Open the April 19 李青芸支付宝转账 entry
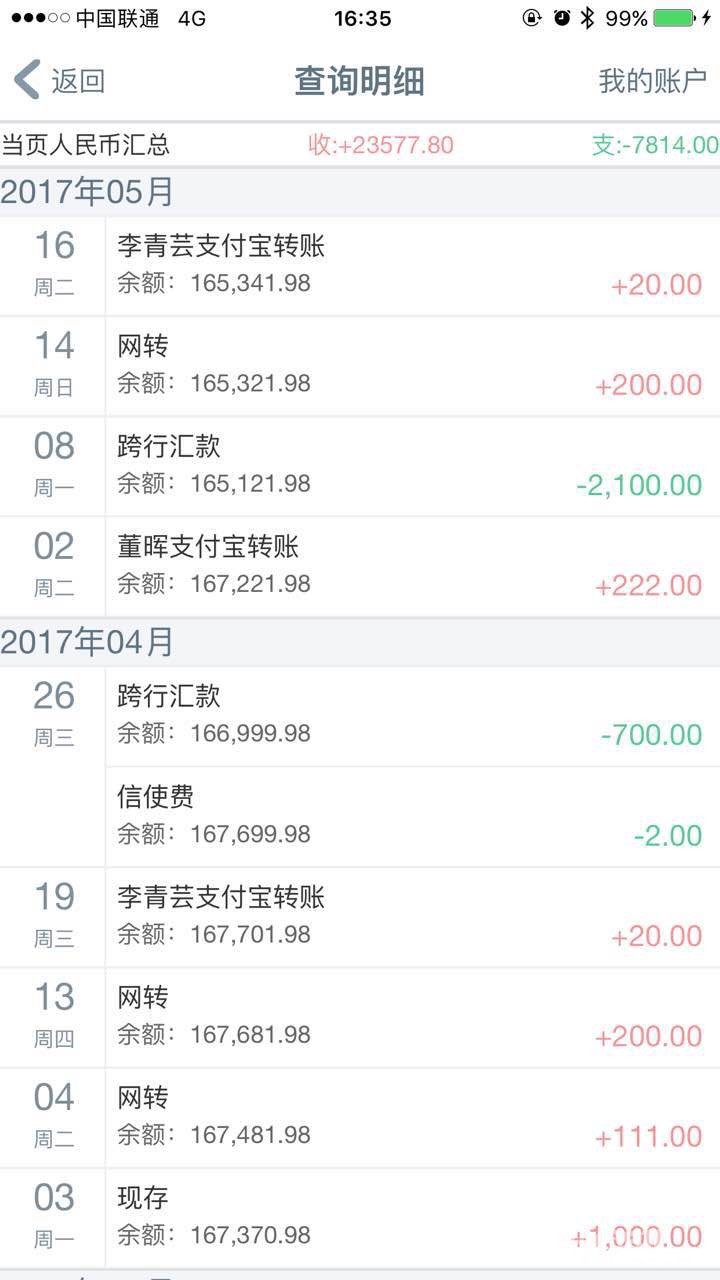 (x=360, y=918)
